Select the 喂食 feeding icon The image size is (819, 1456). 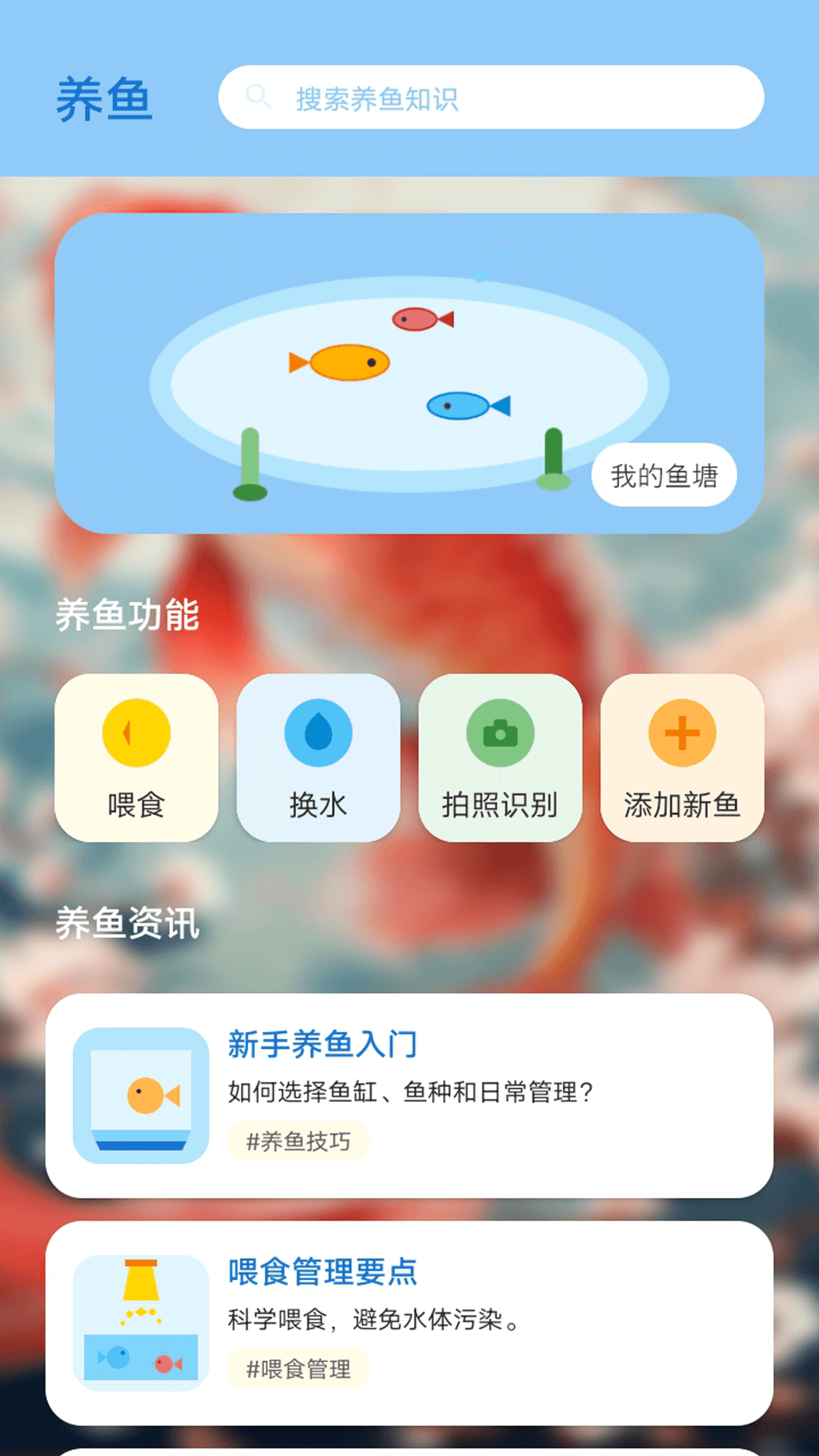136,733
